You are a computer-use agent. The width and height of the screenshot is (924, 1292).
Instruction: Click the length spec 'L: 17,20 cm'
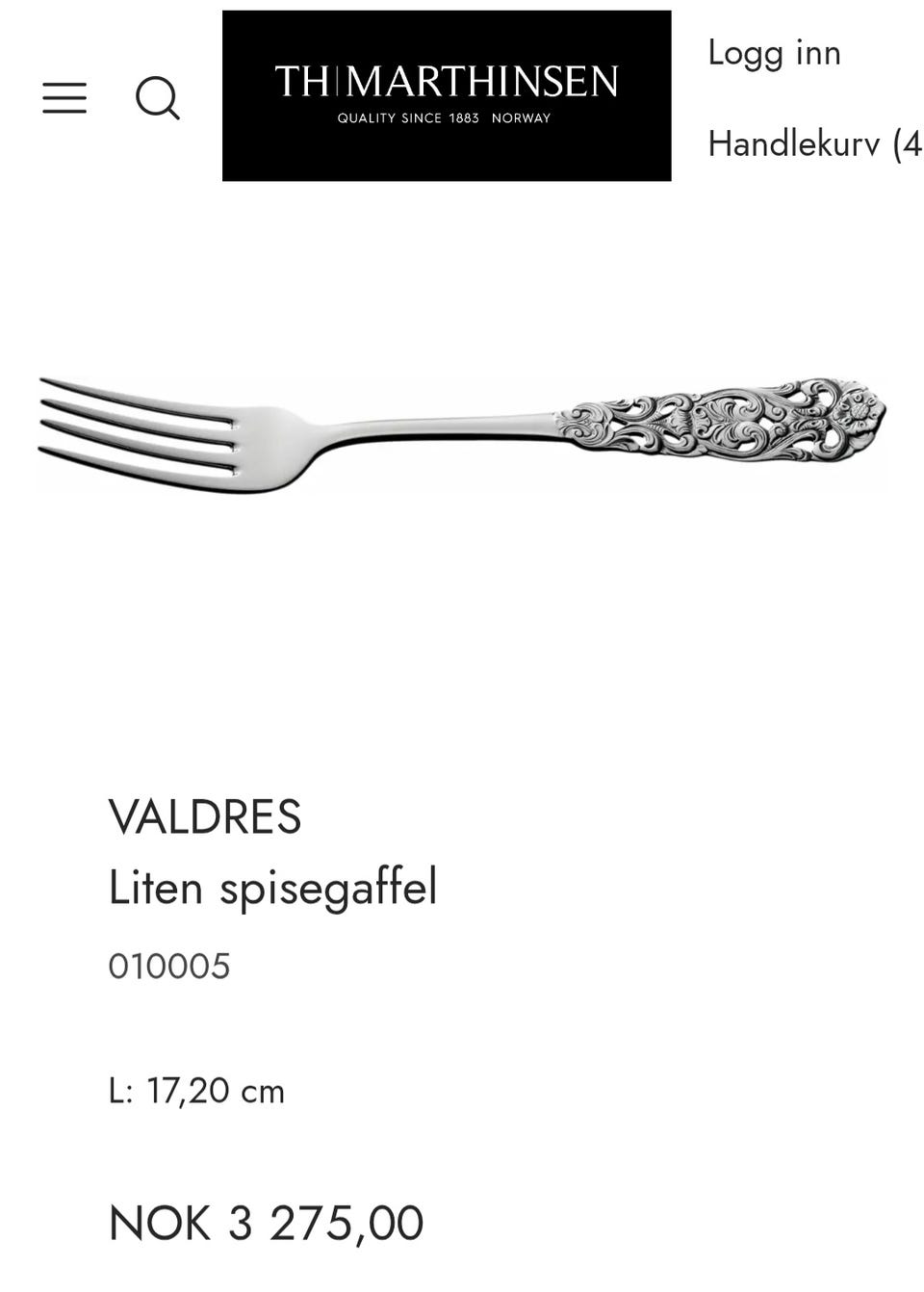(196, 1091)
